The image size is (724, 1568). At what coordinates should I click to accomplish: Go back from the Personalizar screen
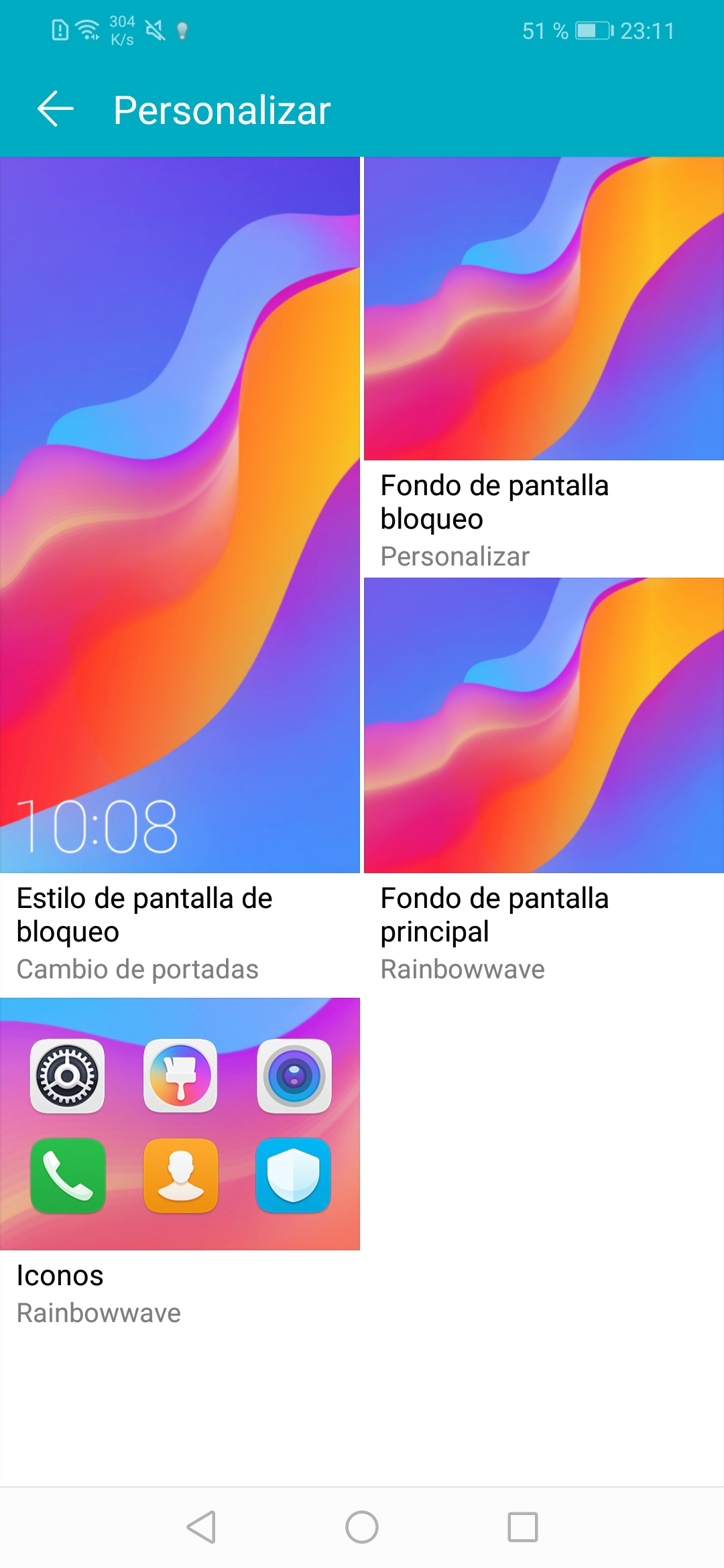[x=56, y=109]
